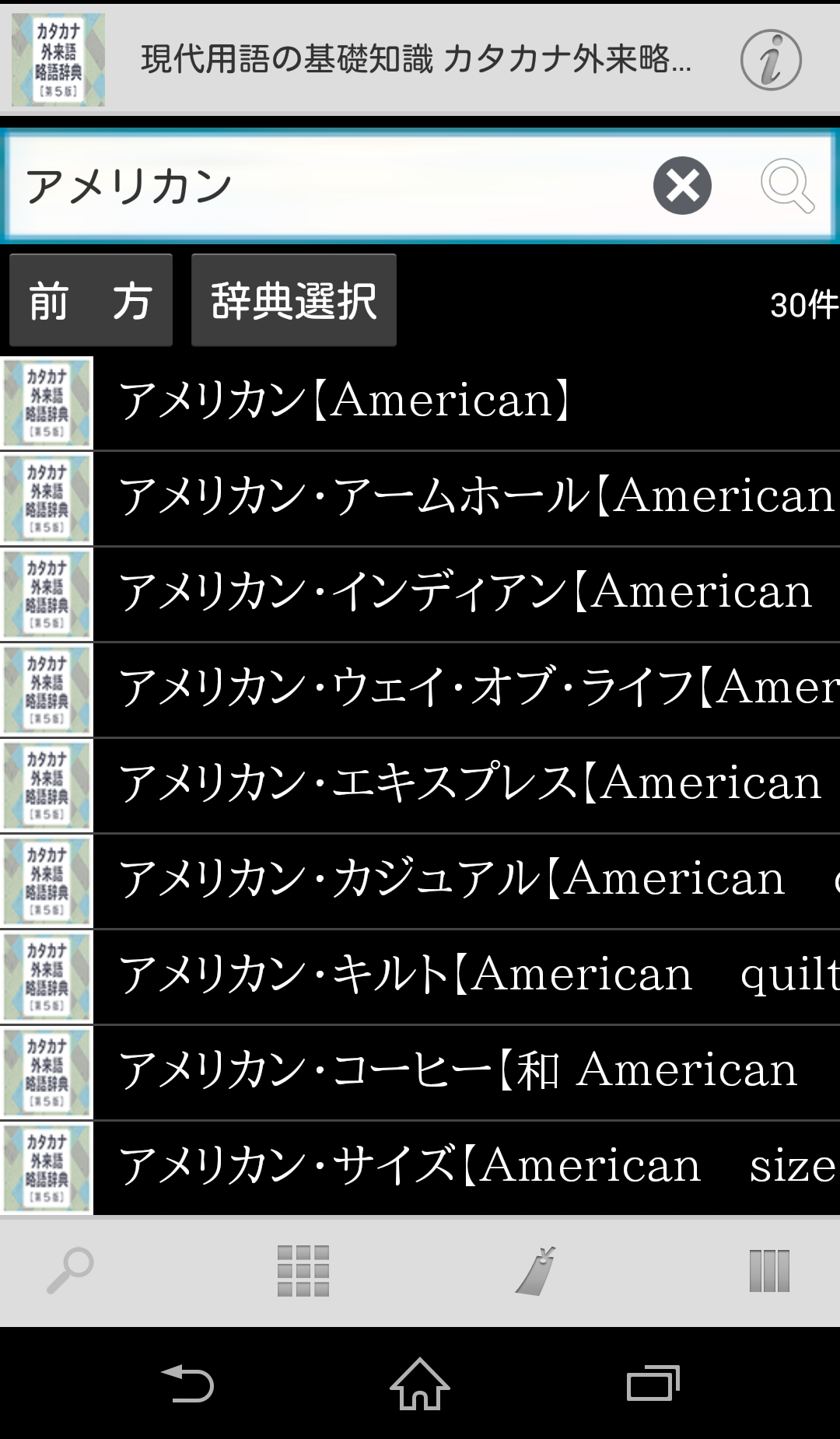Tap the magnifier search icon in search box
Viewport: 840px width, 1439px height.
tap(787, 186)
